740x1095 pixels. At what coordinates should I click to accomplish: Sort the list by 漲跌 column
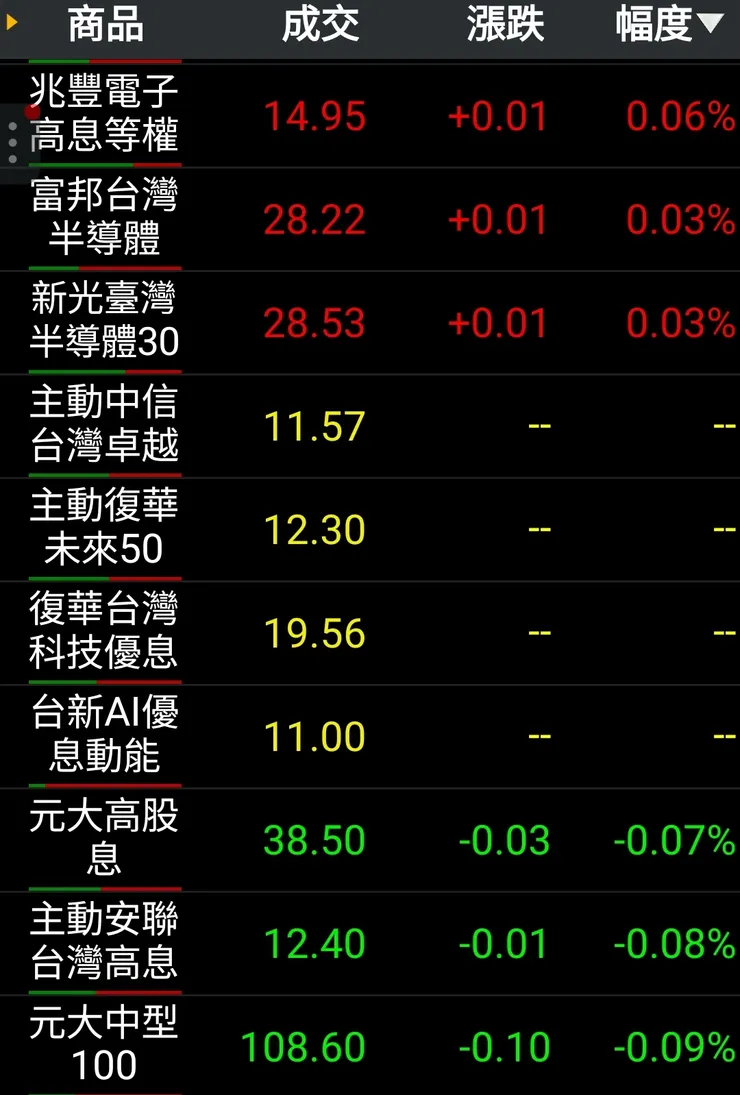pyautogui.click(x=505, y=26)
